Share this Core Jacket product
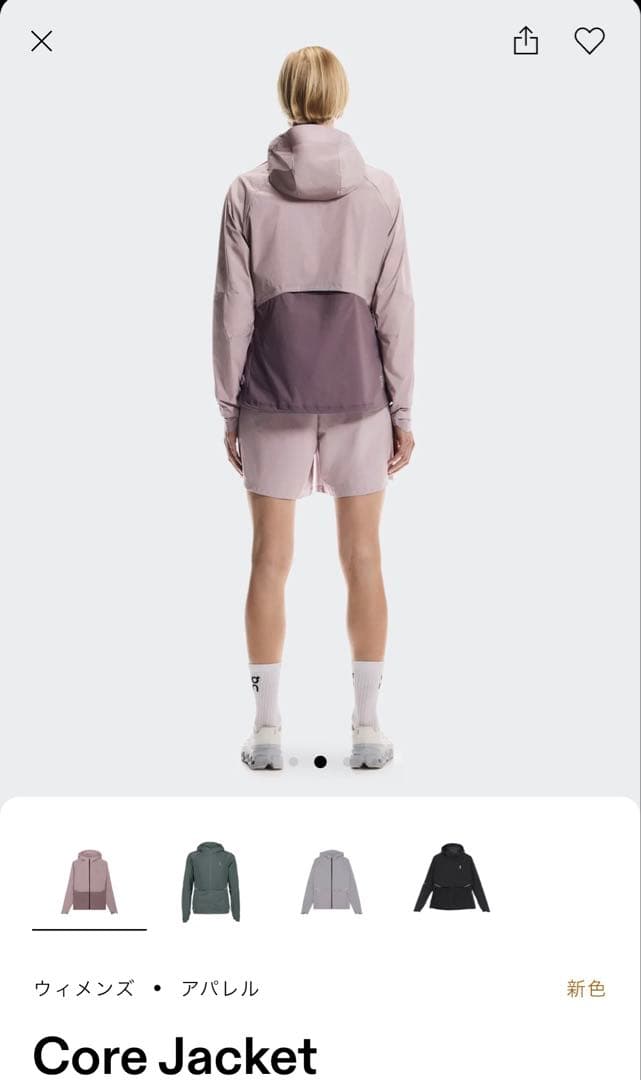The image size is (641, 1080). tap(525, 41)
